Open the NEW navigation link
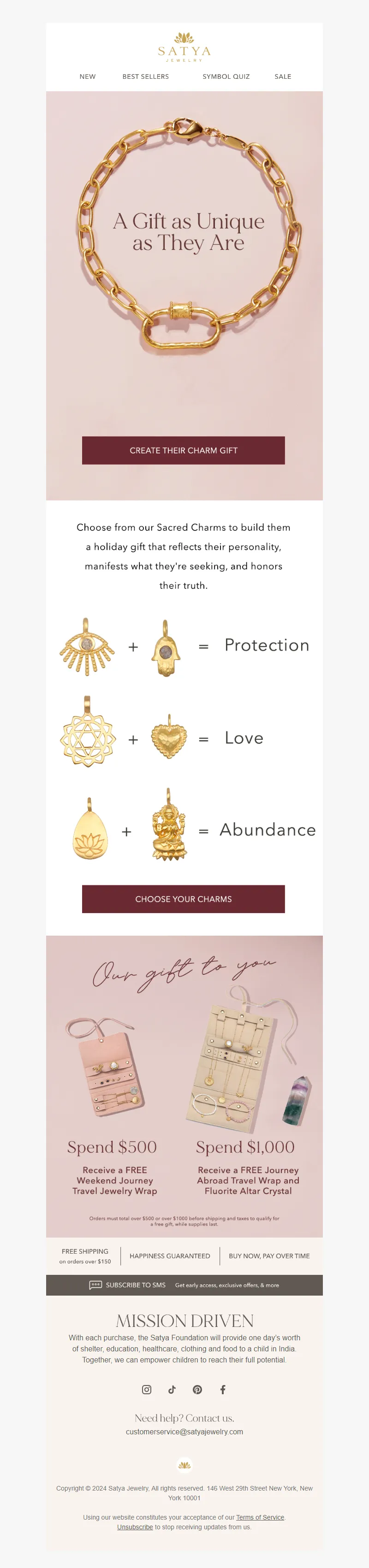 click(87, 77)
